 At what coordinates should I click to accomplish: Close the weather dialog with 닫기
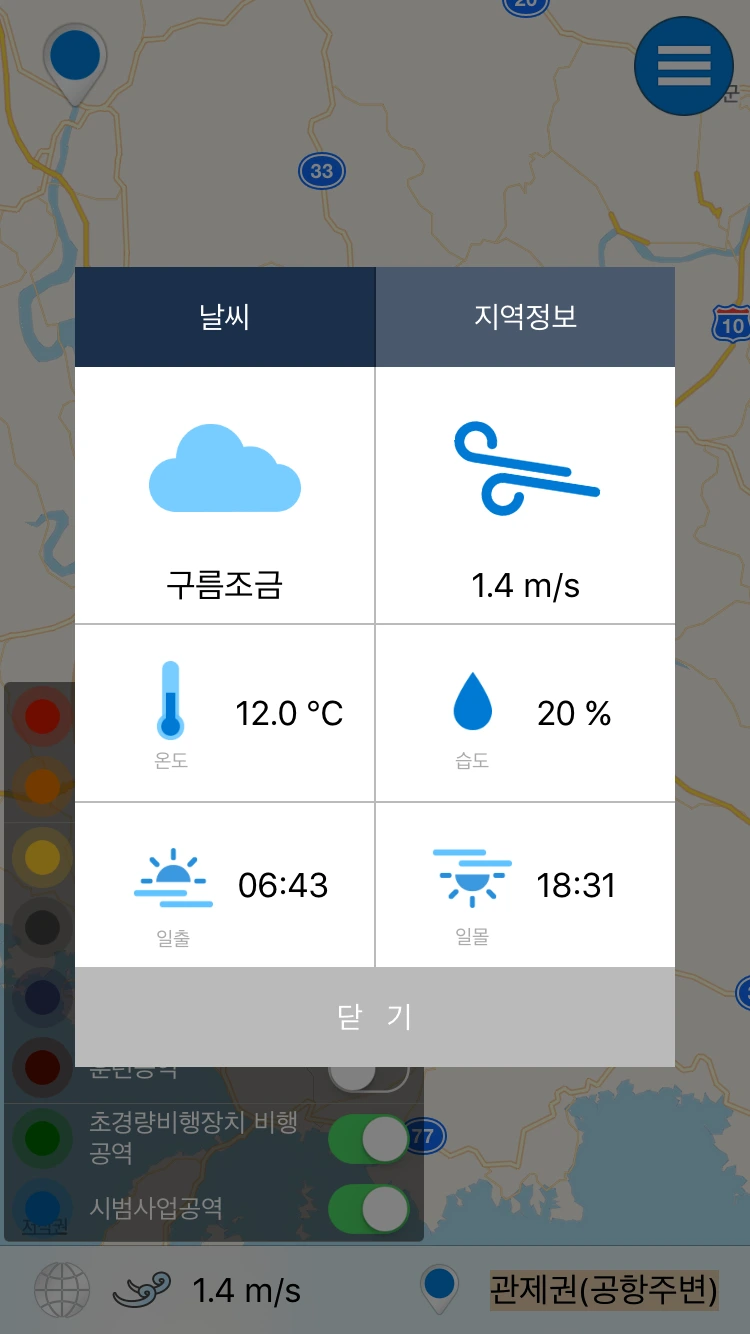(x=375, y=1017)
